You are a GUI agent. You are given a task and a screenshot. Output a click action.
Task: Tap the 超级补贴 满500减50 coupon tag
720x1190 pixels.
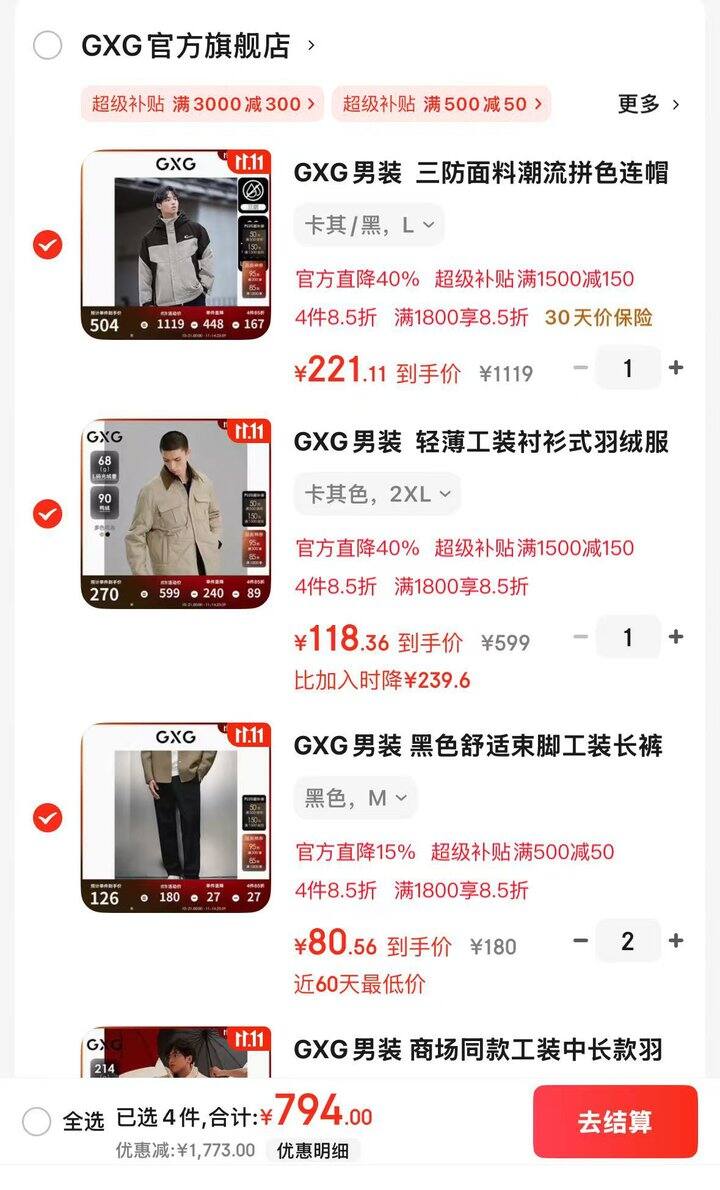[440, 104]
